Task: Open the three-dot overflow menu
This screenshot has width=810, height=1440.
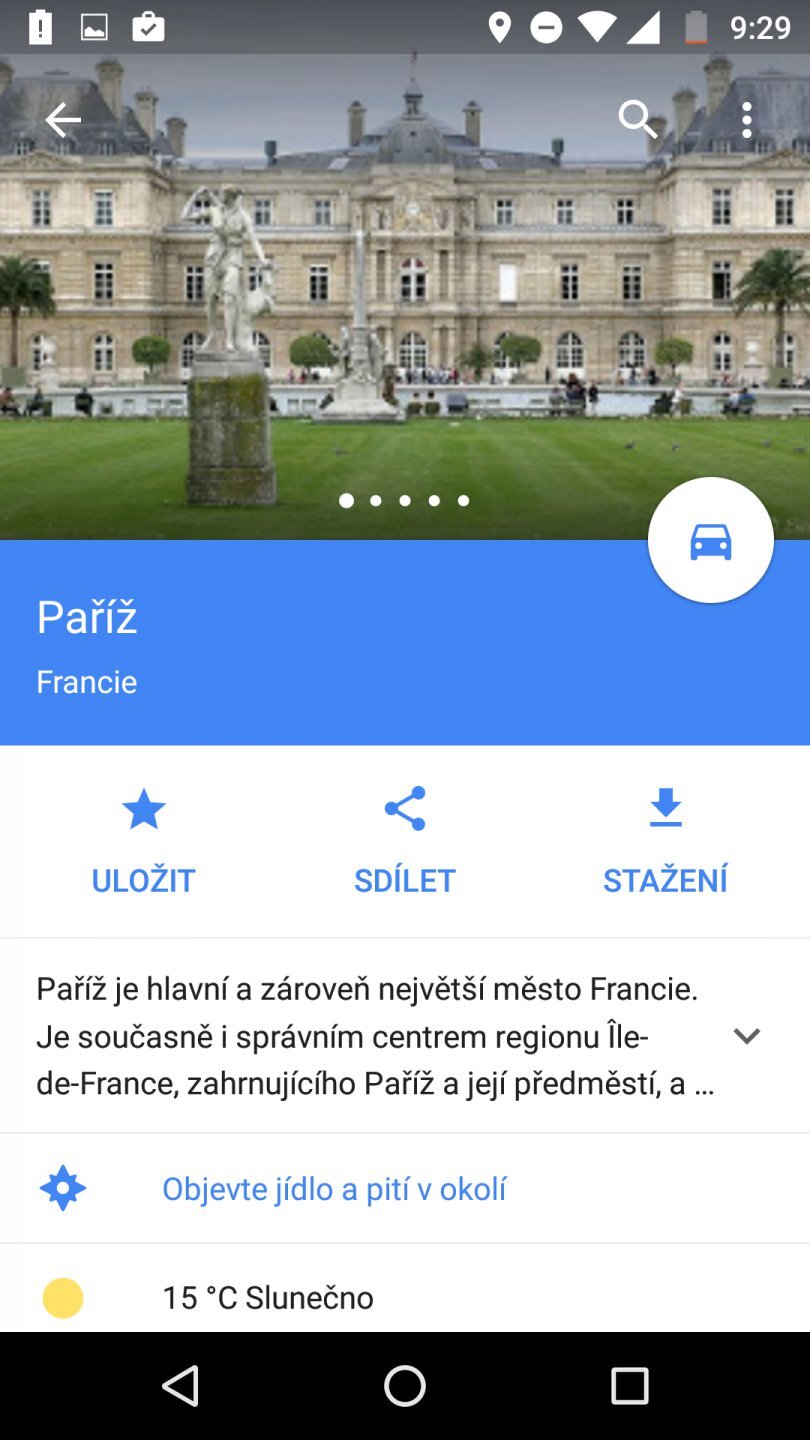Action: point(746,119)
